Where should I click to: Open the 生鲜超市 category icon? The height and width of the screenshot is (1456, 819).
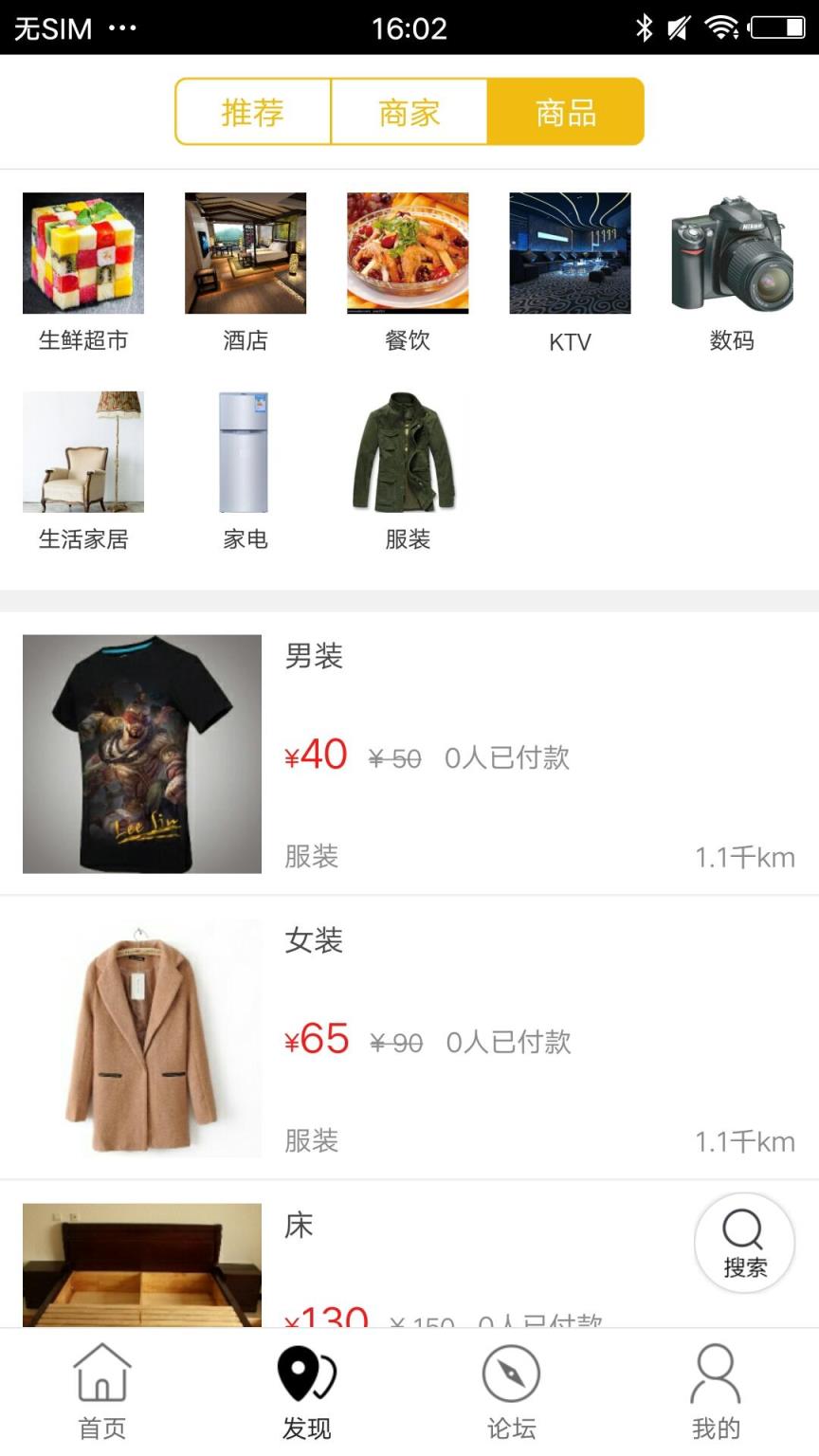click(x=82, y=252)
